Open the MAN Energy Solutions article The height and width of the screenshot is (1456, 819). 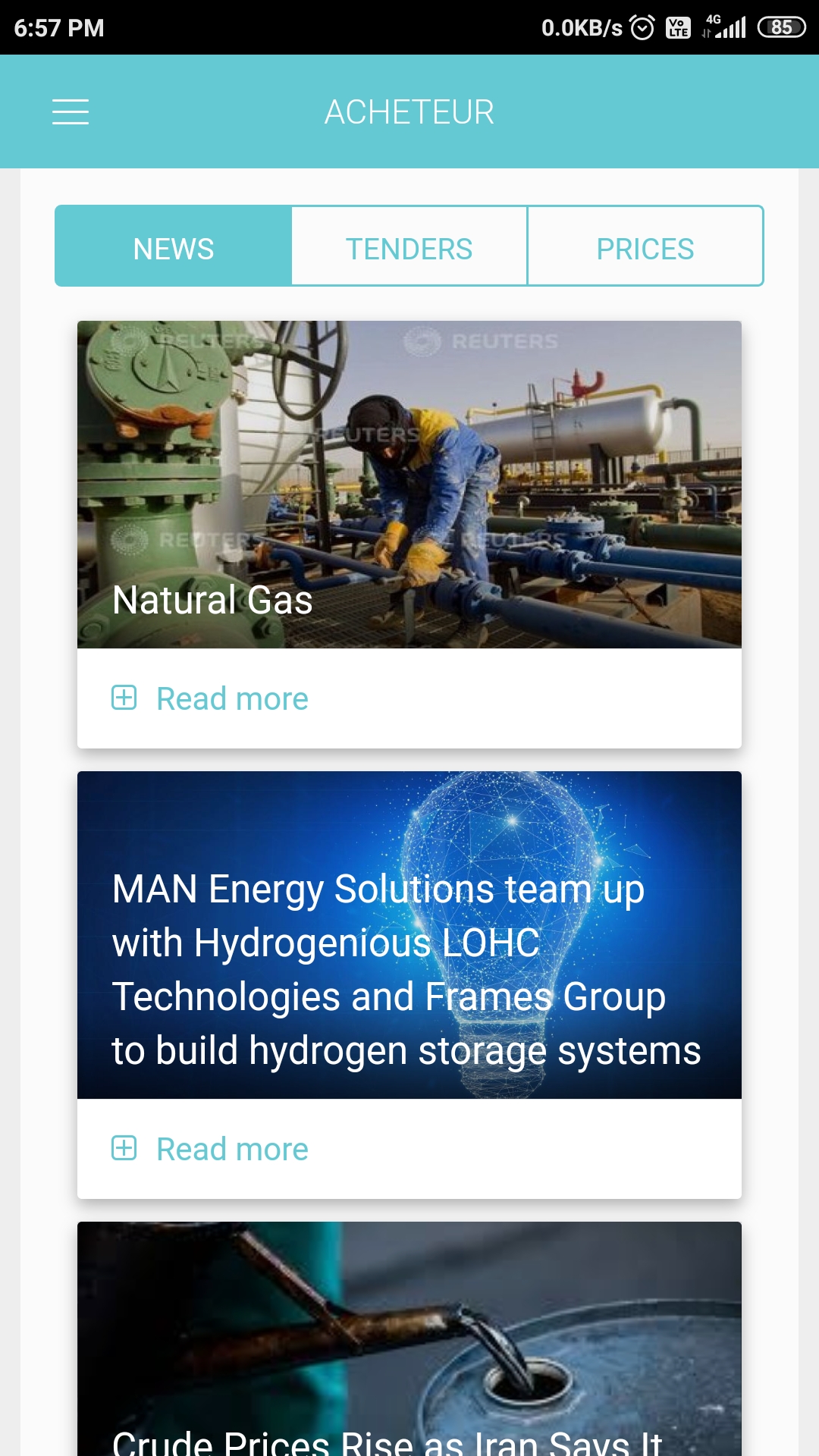(x=409, y=936)
